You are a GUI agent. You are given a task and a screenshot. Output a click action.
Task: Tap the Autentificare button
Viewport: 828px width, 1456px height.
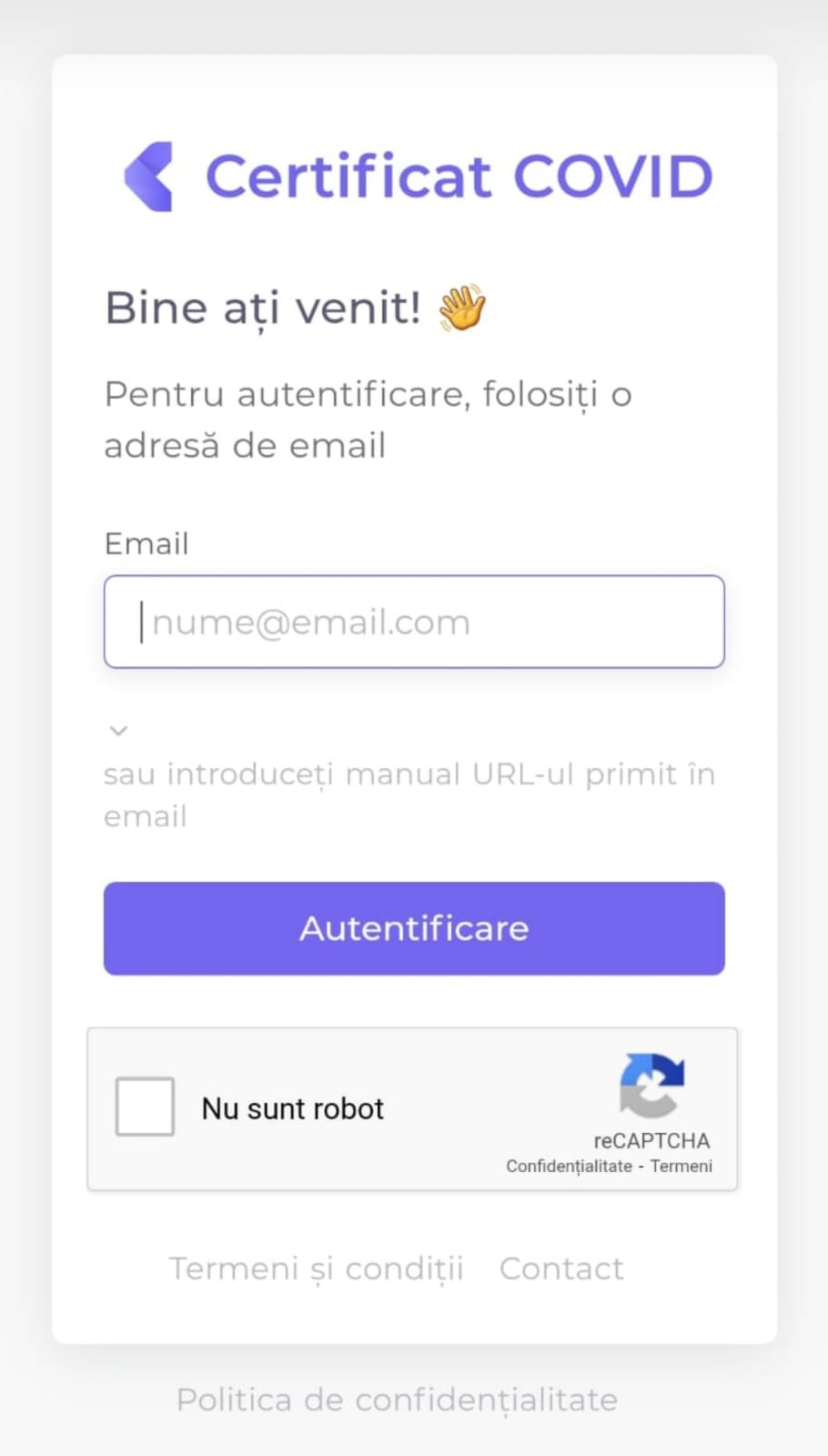tap(414, 928)
